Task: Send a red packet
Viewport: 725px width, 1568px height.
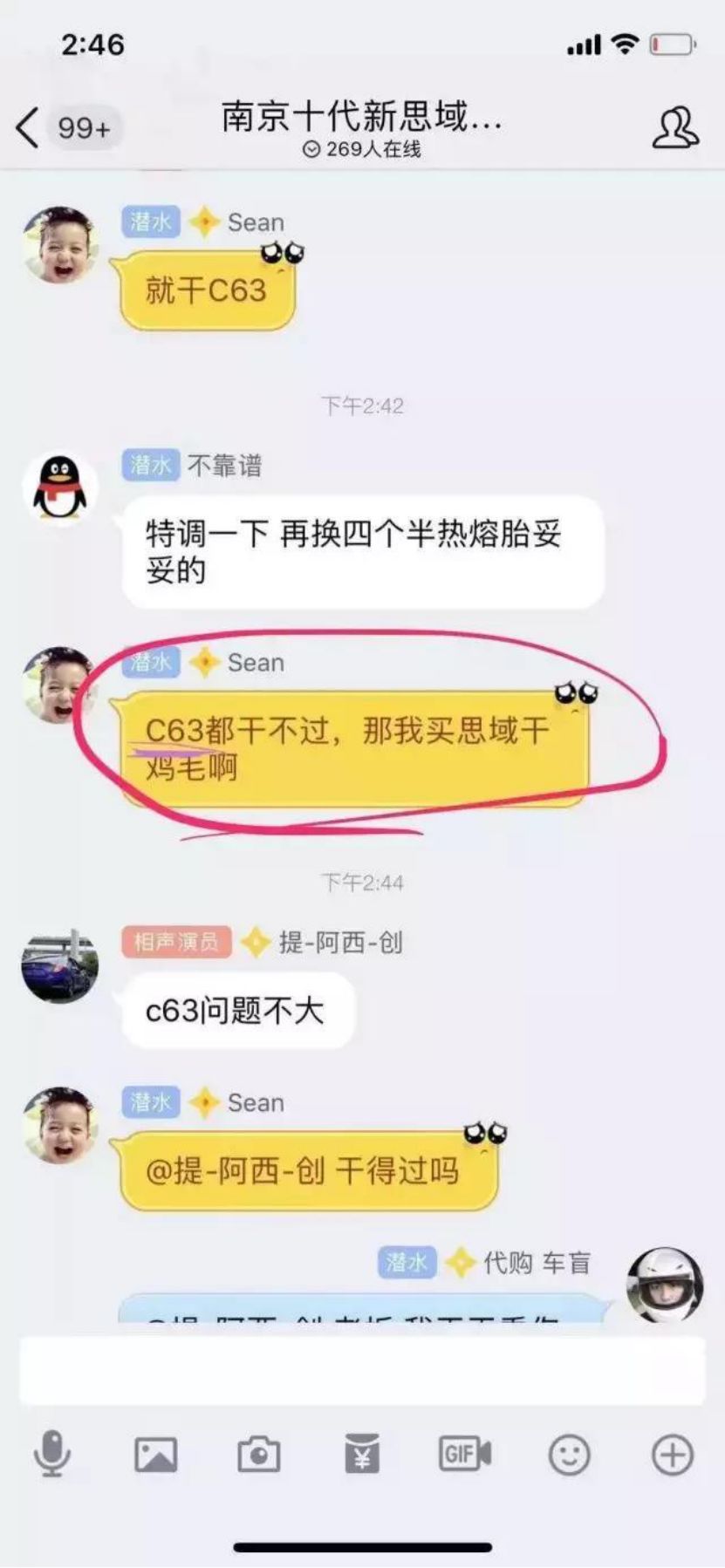Action: pos(362,1454)
